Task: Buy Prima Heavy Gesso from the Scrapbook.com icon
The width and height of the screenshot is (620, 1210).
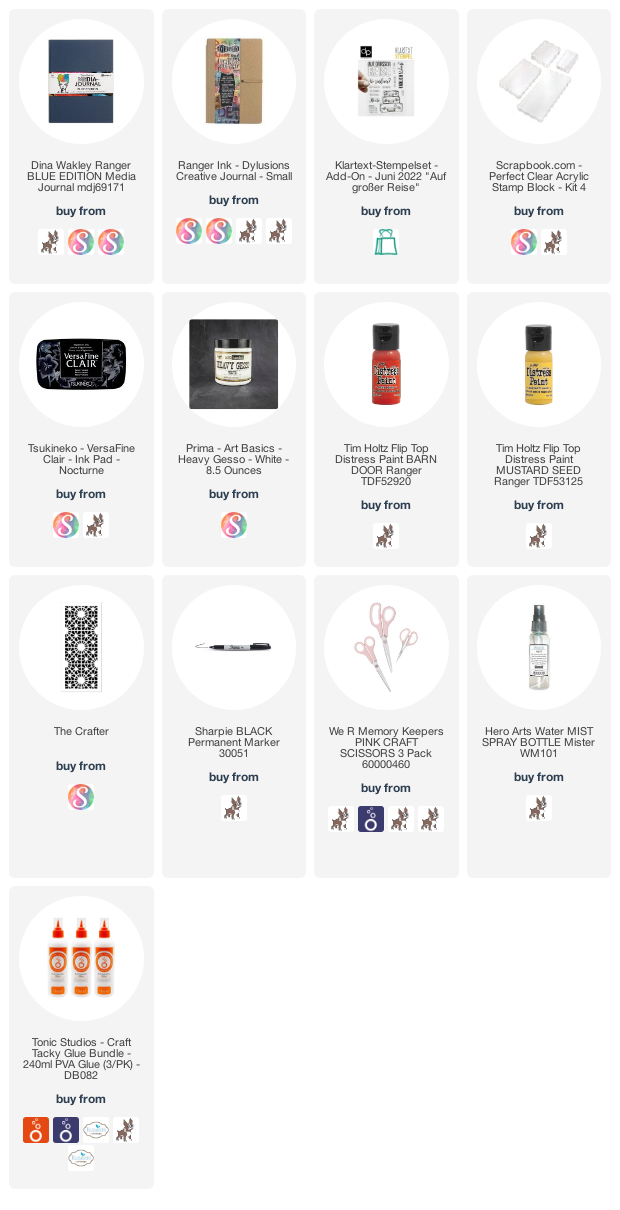Action: click(x=234, y=525)
